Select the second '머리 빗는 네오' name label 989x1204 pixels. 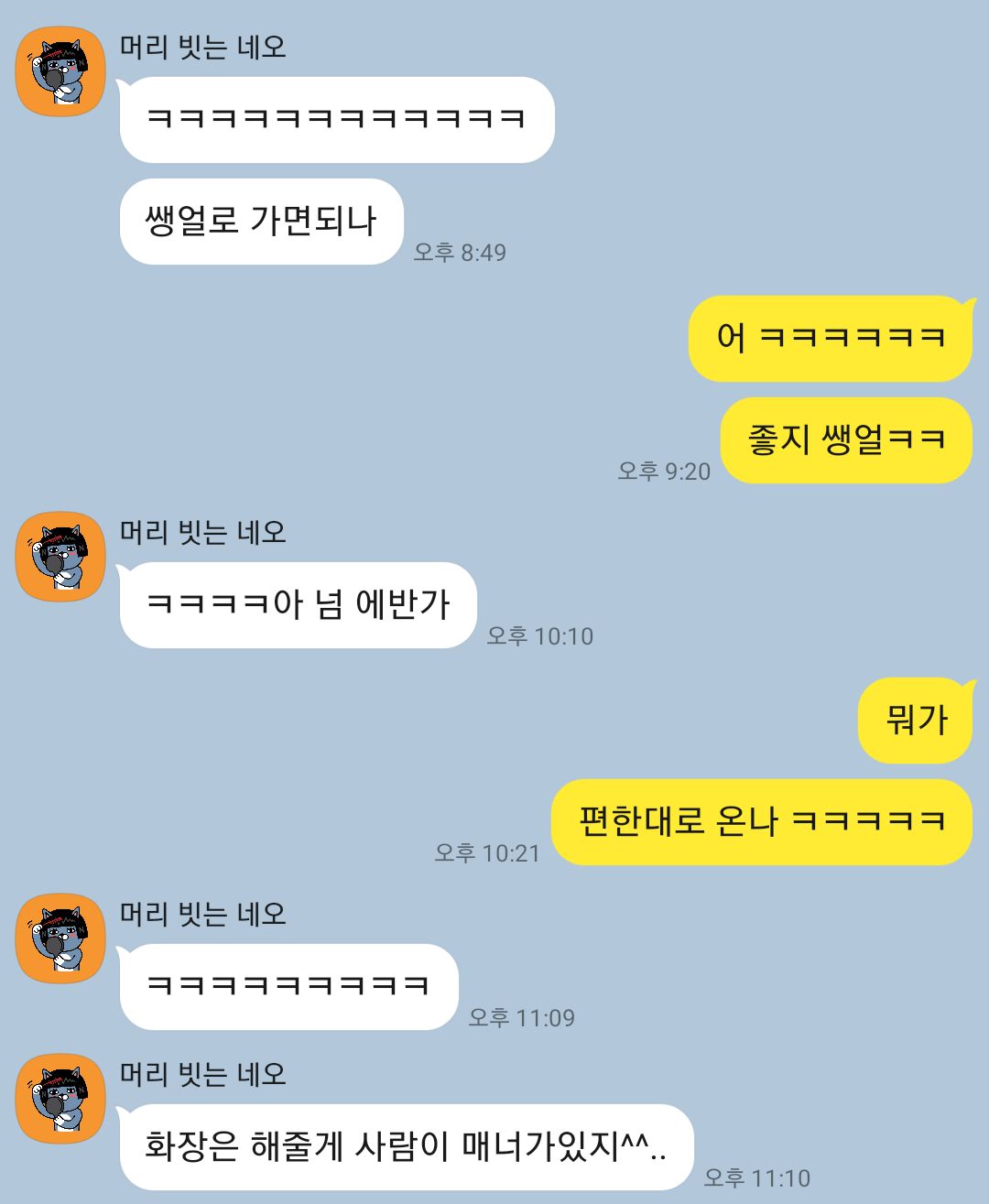[203, 533]
